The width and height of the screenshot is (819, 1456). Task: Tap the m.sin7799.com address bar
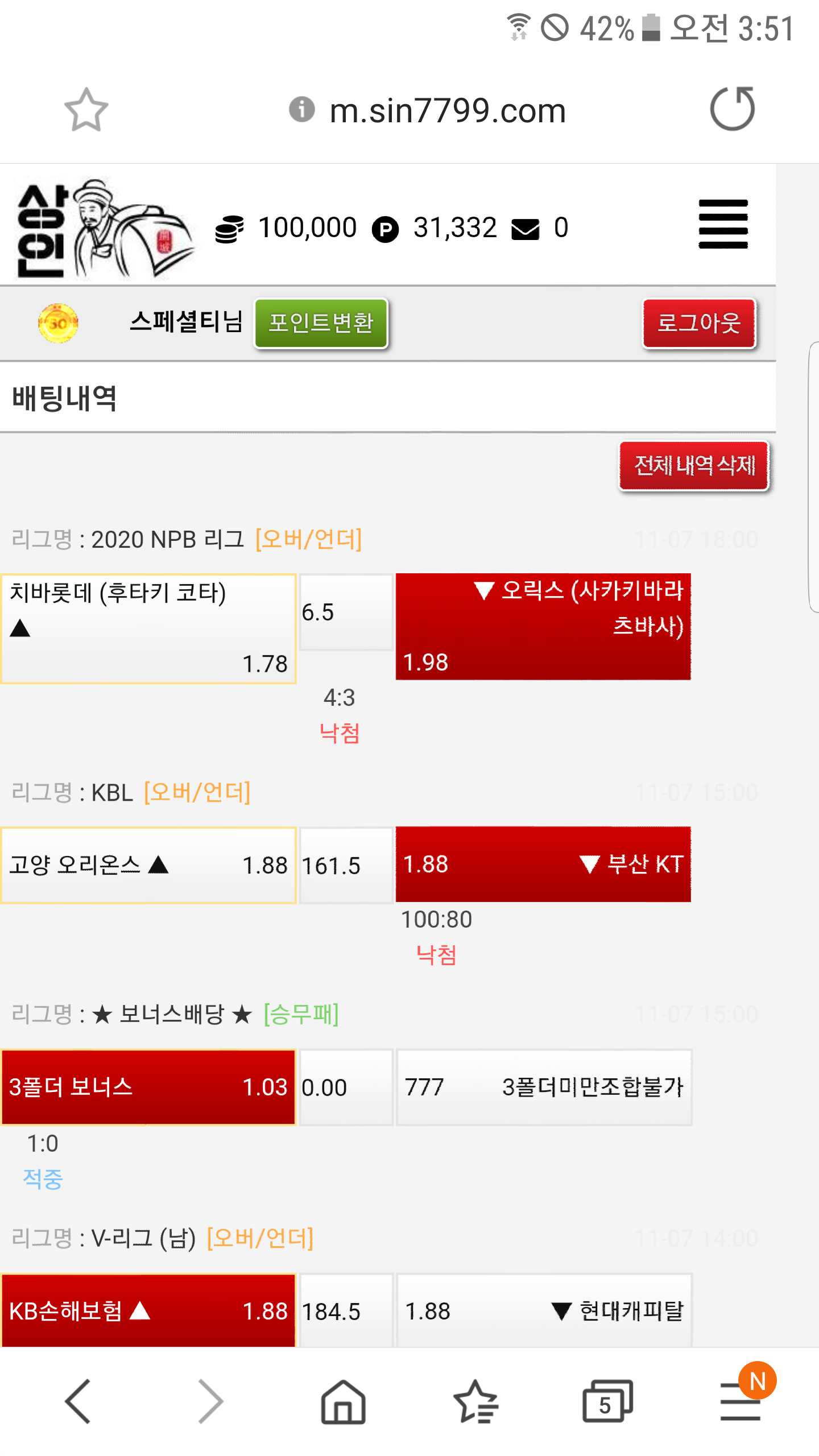point(447,110)
